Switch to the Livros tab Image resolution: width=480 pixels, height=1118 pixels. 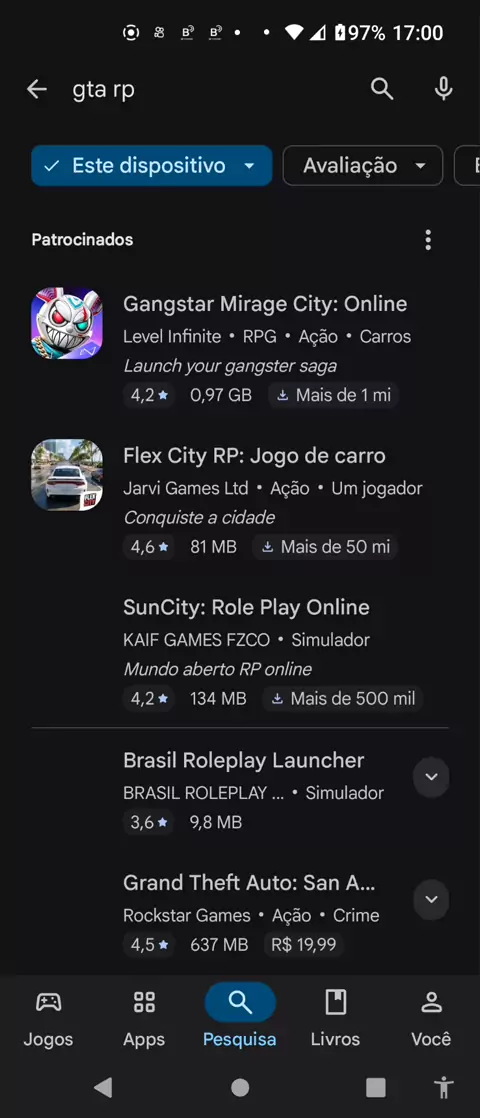point(335,1017)
